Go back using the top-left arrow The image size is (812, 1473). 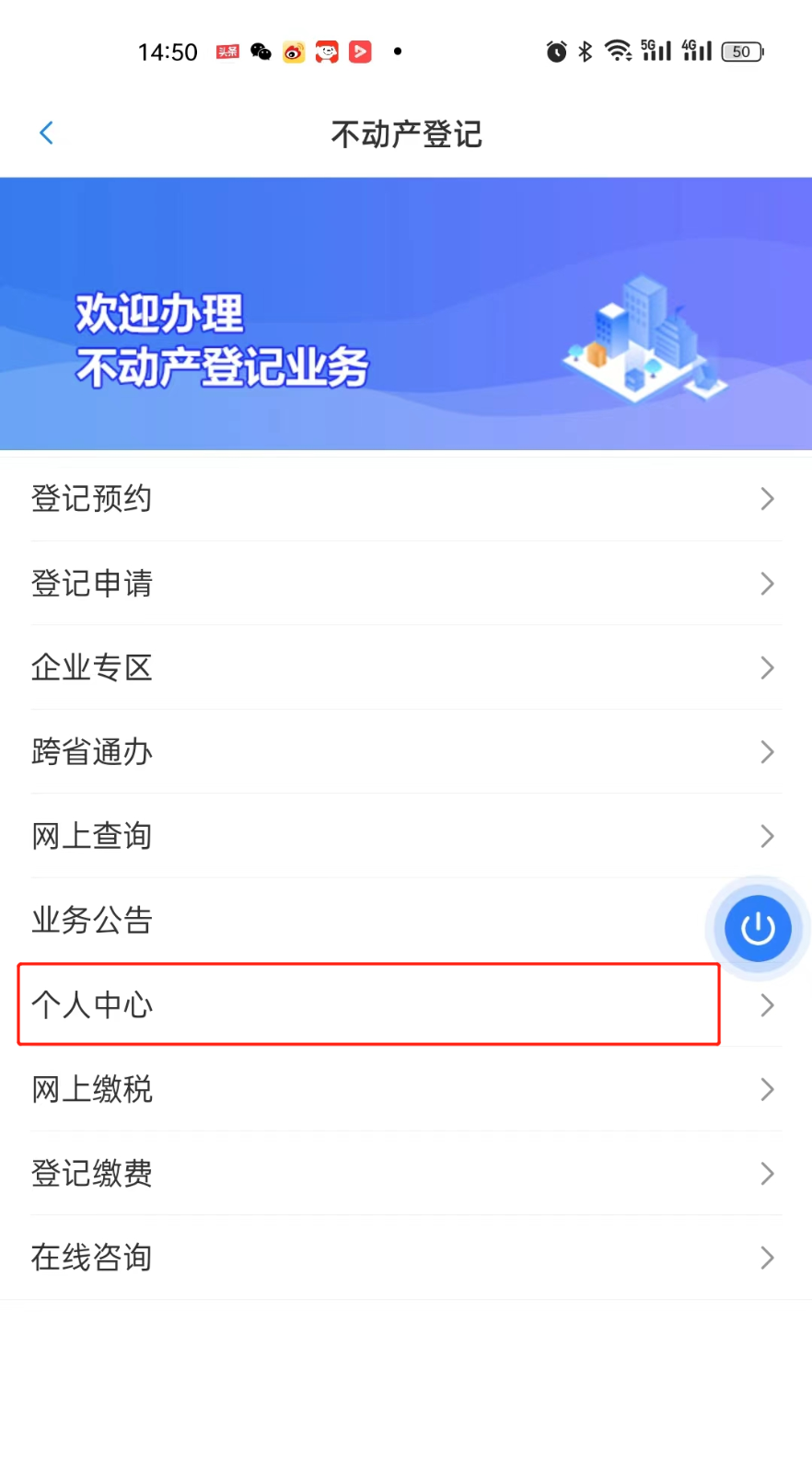[47, 133]
